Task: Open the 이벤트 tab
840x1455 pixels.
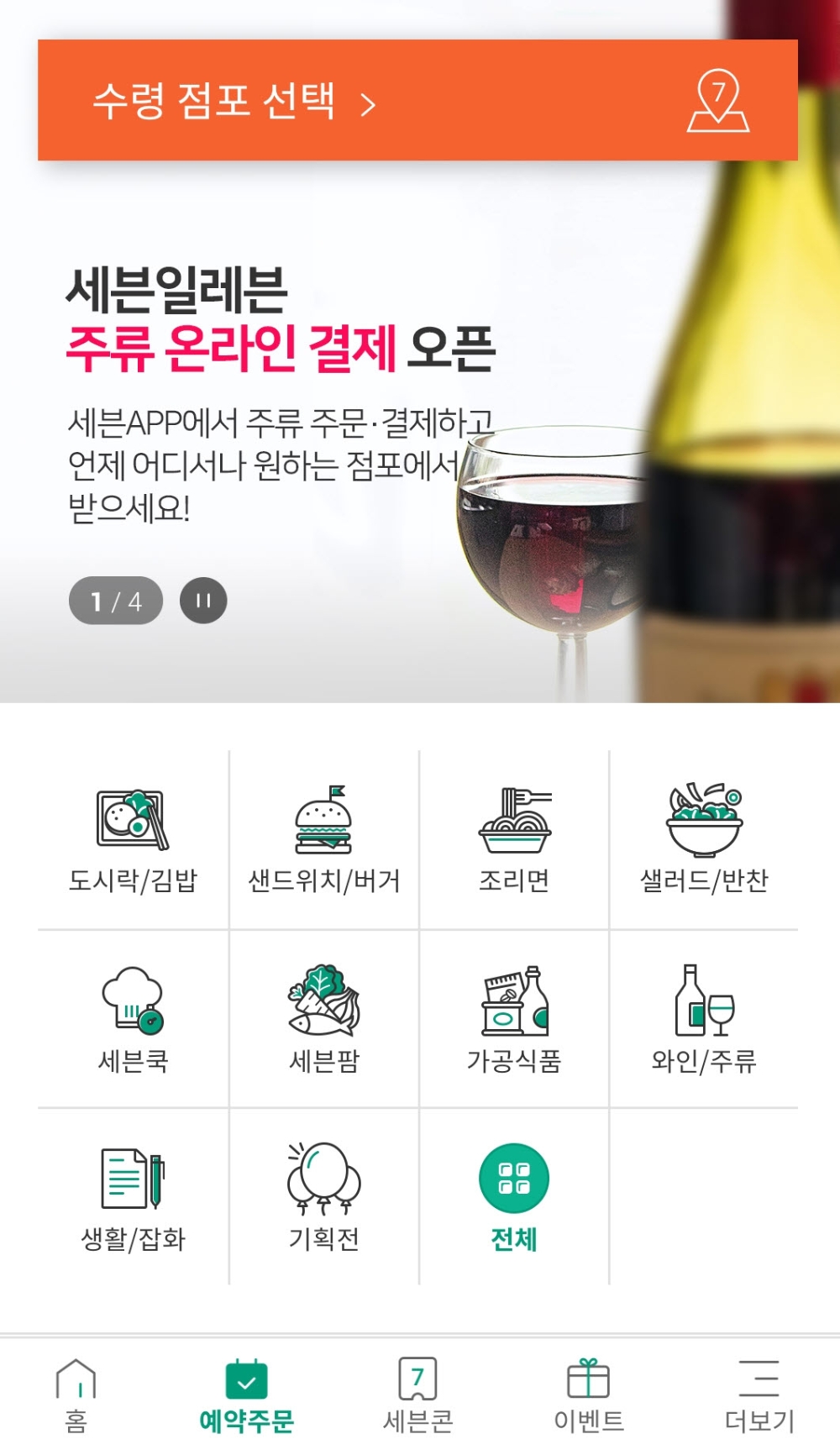Action: [x=588, y=1395]
